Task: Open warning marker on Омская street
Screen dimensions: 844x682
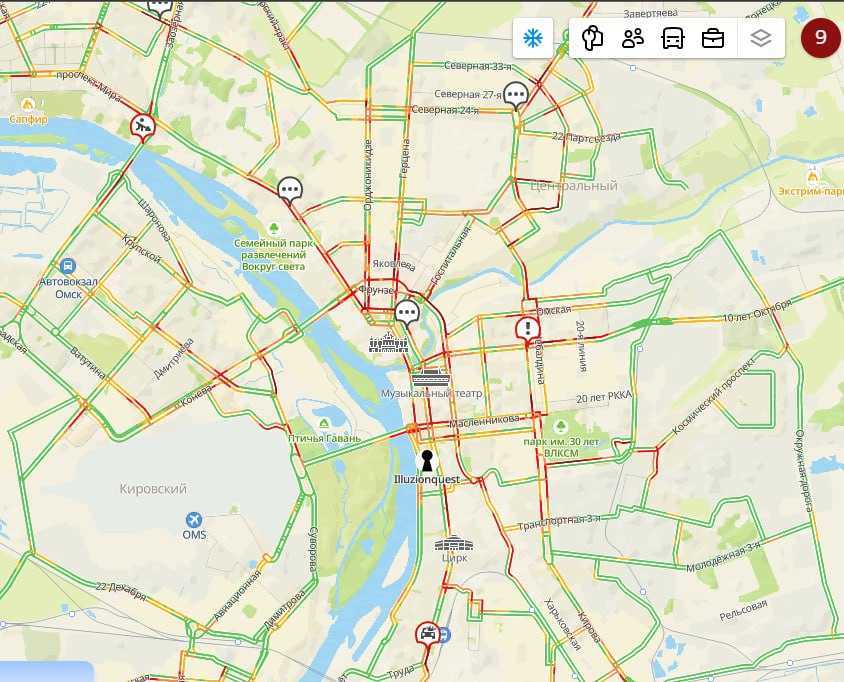Action: click(527, 328)
